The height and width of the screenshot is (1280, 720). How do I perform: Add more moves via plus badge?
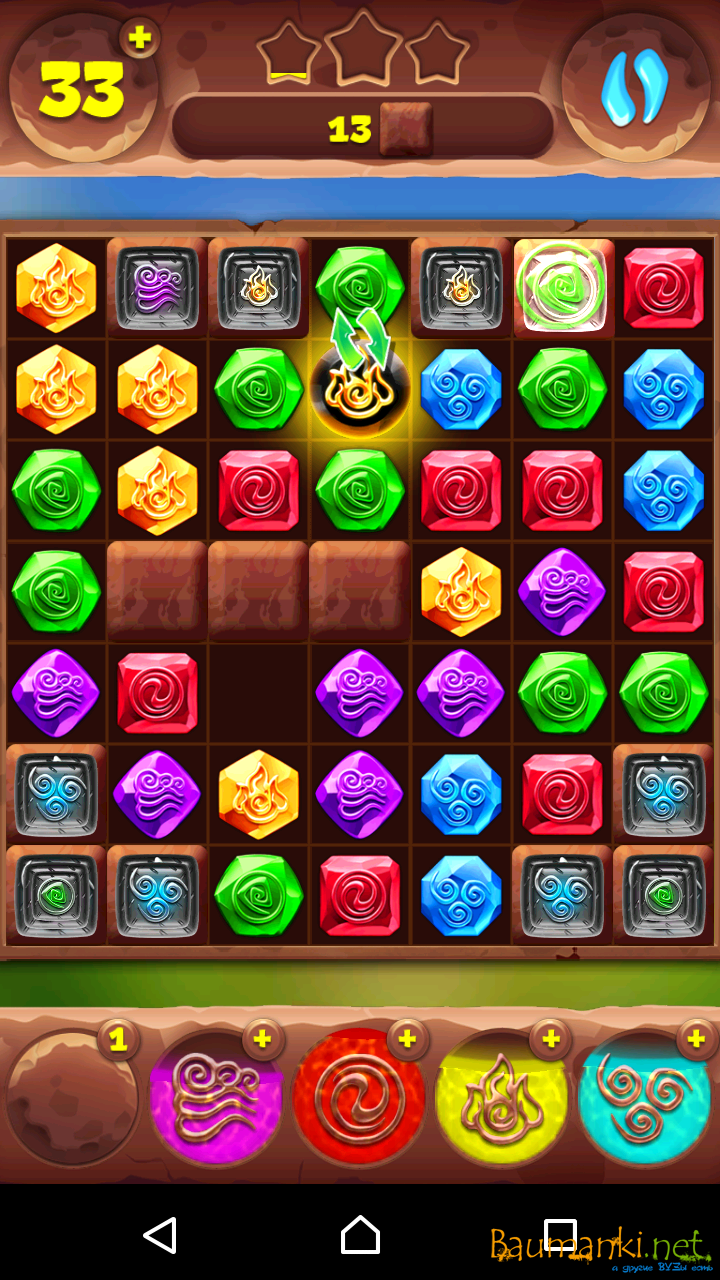click(x=140, y=38)
